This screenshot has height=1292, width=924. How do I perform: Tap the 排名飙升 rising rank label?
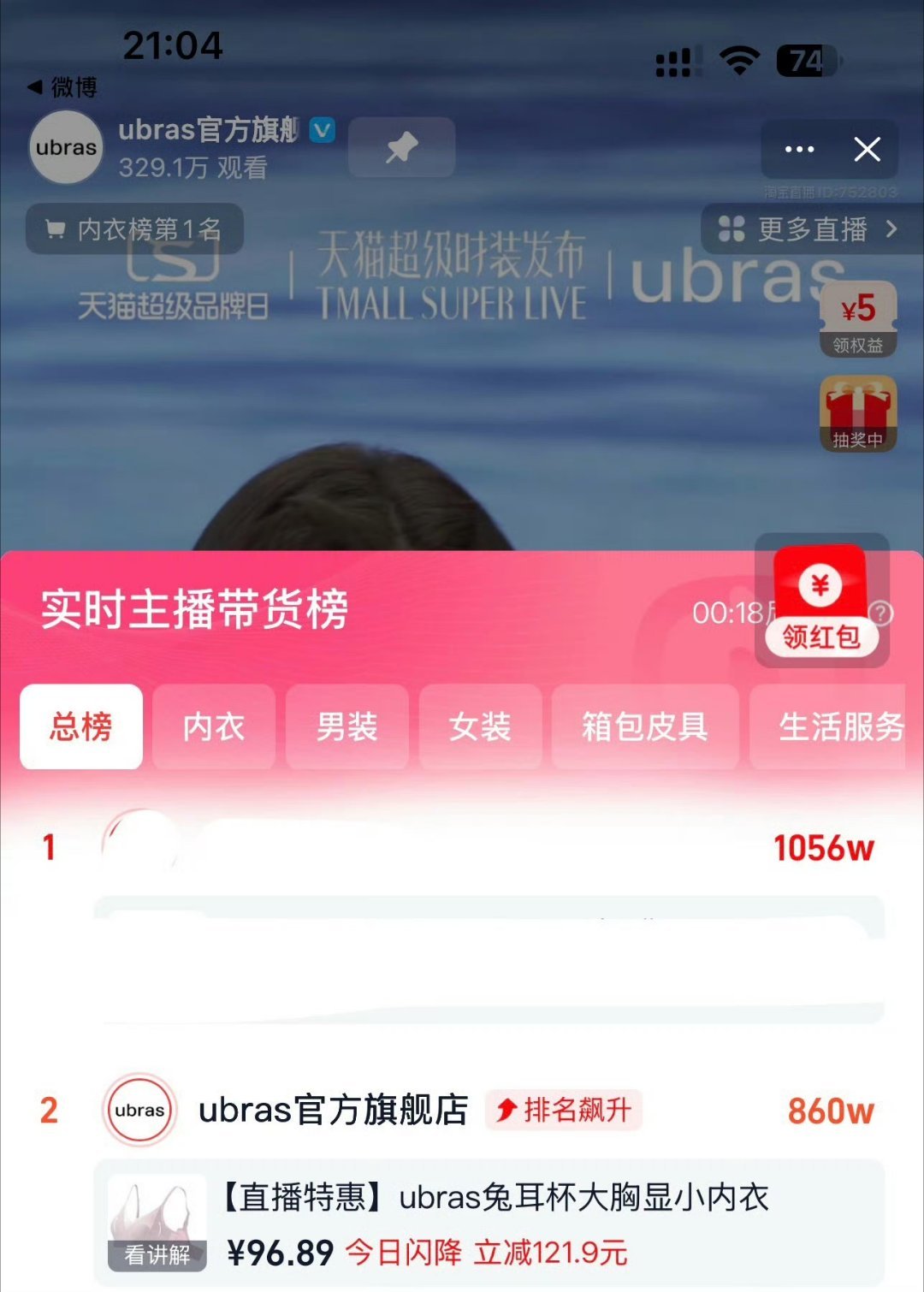coord(562,1110)
